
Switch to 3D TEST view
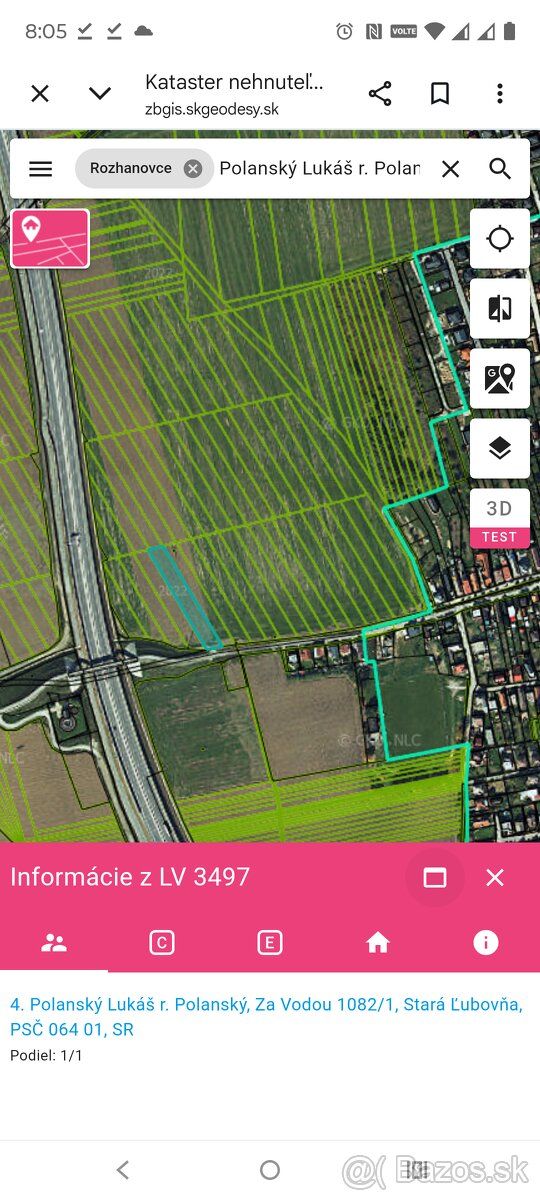pos(500,518)
